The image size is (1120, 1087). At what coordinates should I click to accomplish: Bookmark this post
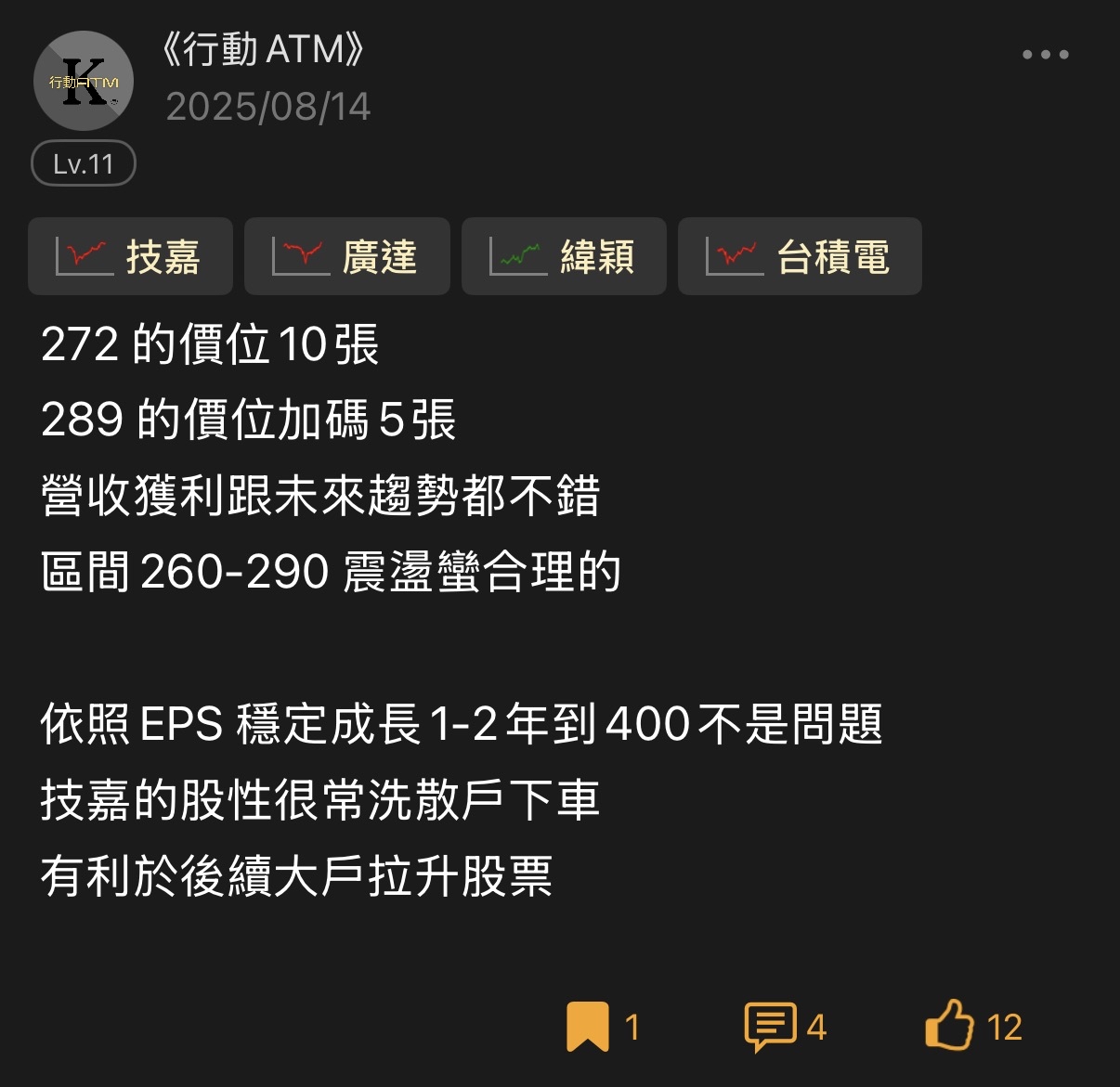[x=588, y=1027]
